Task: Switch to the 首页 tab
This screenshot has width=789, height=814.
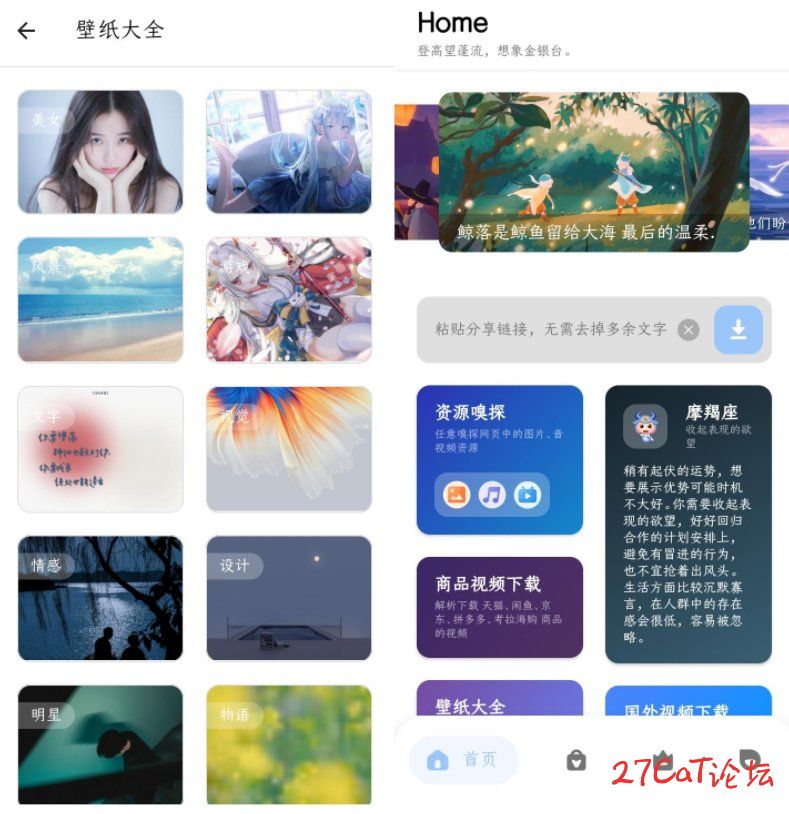Action: point(464,760)
